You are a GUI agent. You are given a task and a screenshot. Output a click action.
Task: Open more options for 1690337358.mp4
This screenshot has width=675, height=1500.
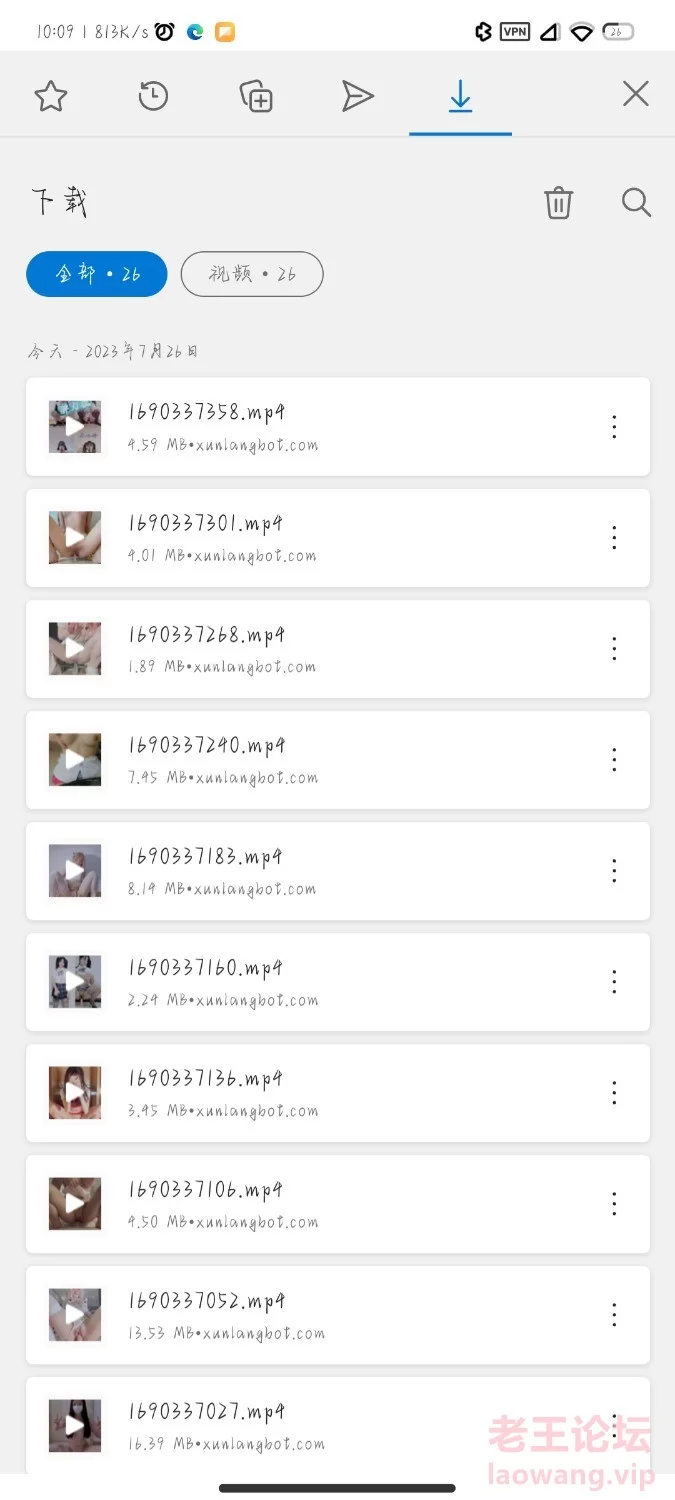[x=614, y=427]
